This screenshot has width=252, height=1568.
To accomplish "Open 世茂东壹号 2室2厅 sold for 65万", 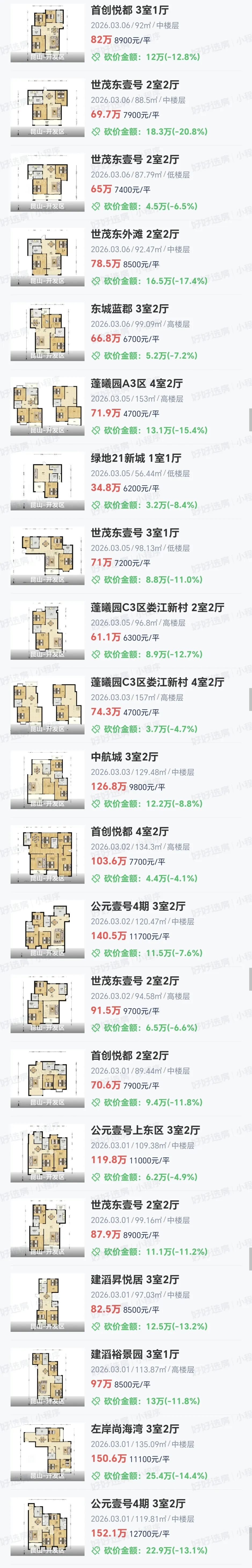I will [134, 160].
